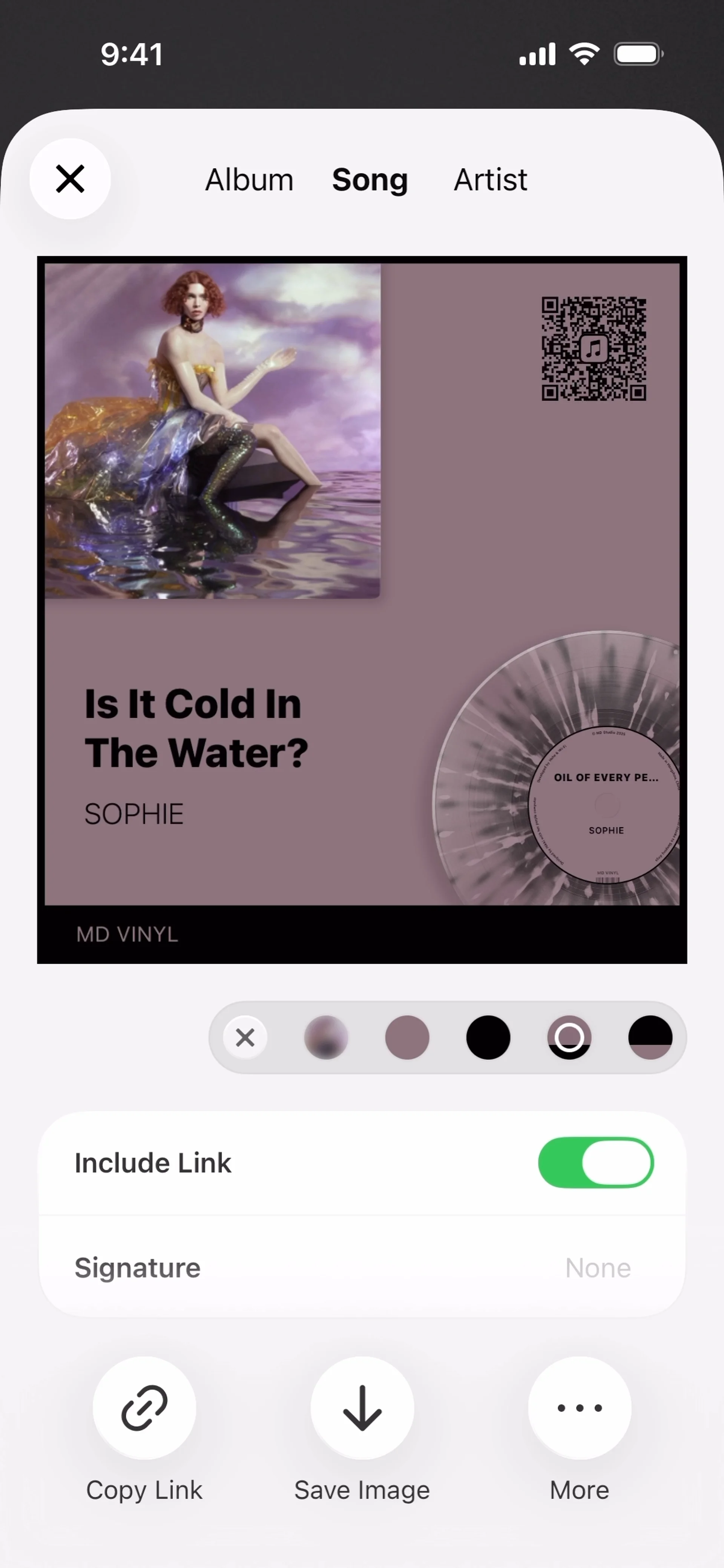Choose the blurred artwork background swatch

326,1037
